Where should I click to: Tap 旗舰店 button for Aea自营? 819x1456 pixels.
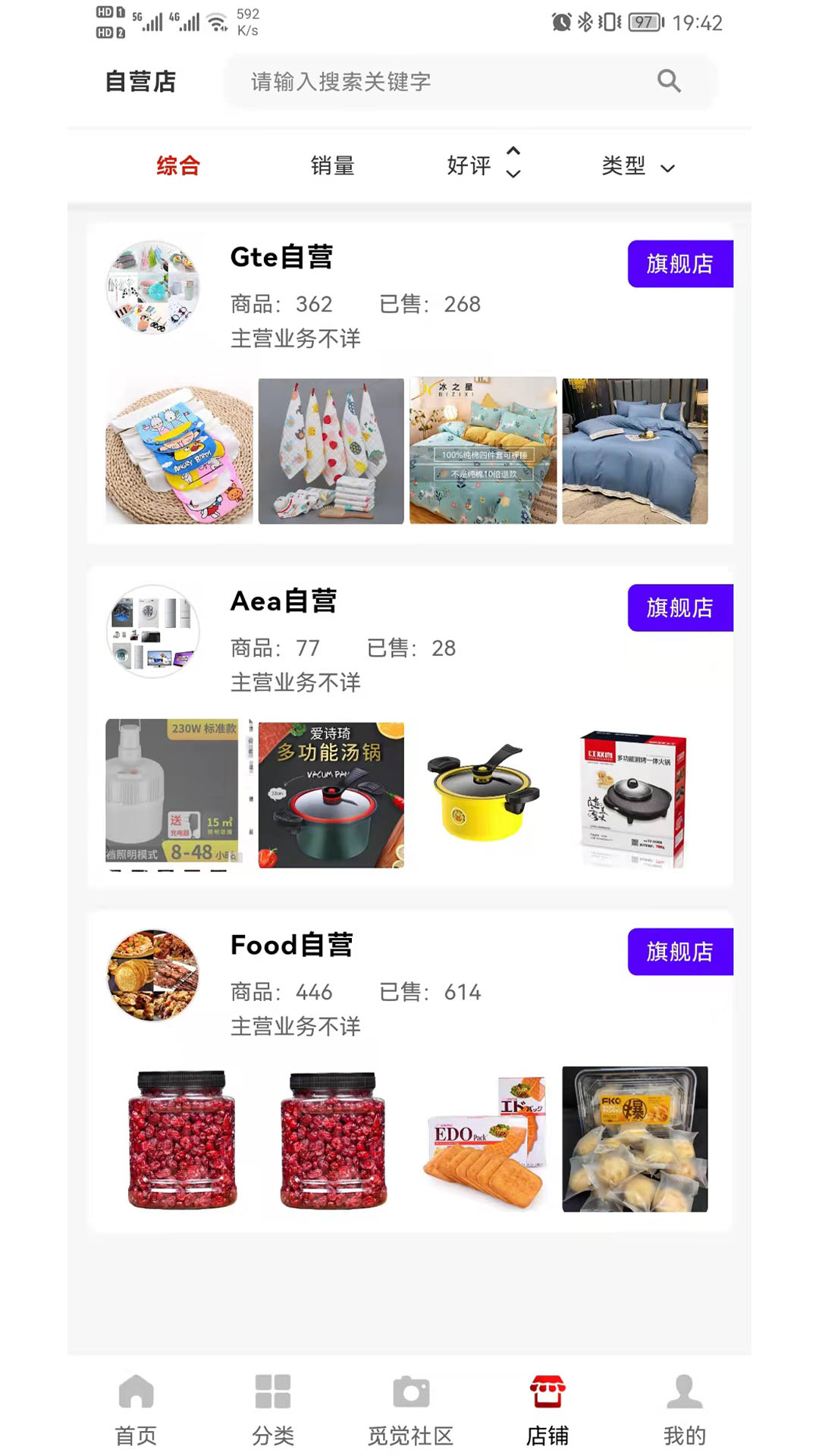click(x=679, y=607)
